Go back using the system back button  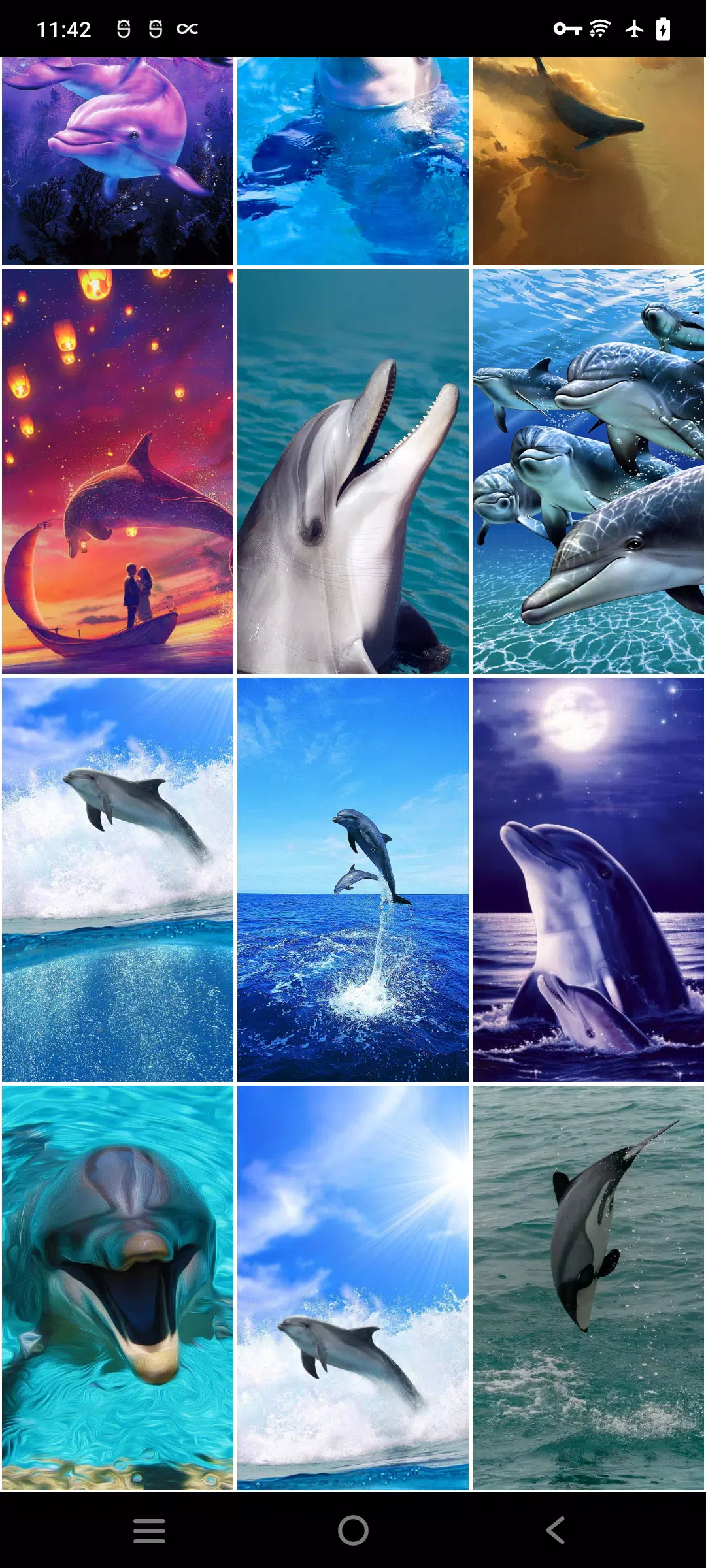tap(556, 1530)
